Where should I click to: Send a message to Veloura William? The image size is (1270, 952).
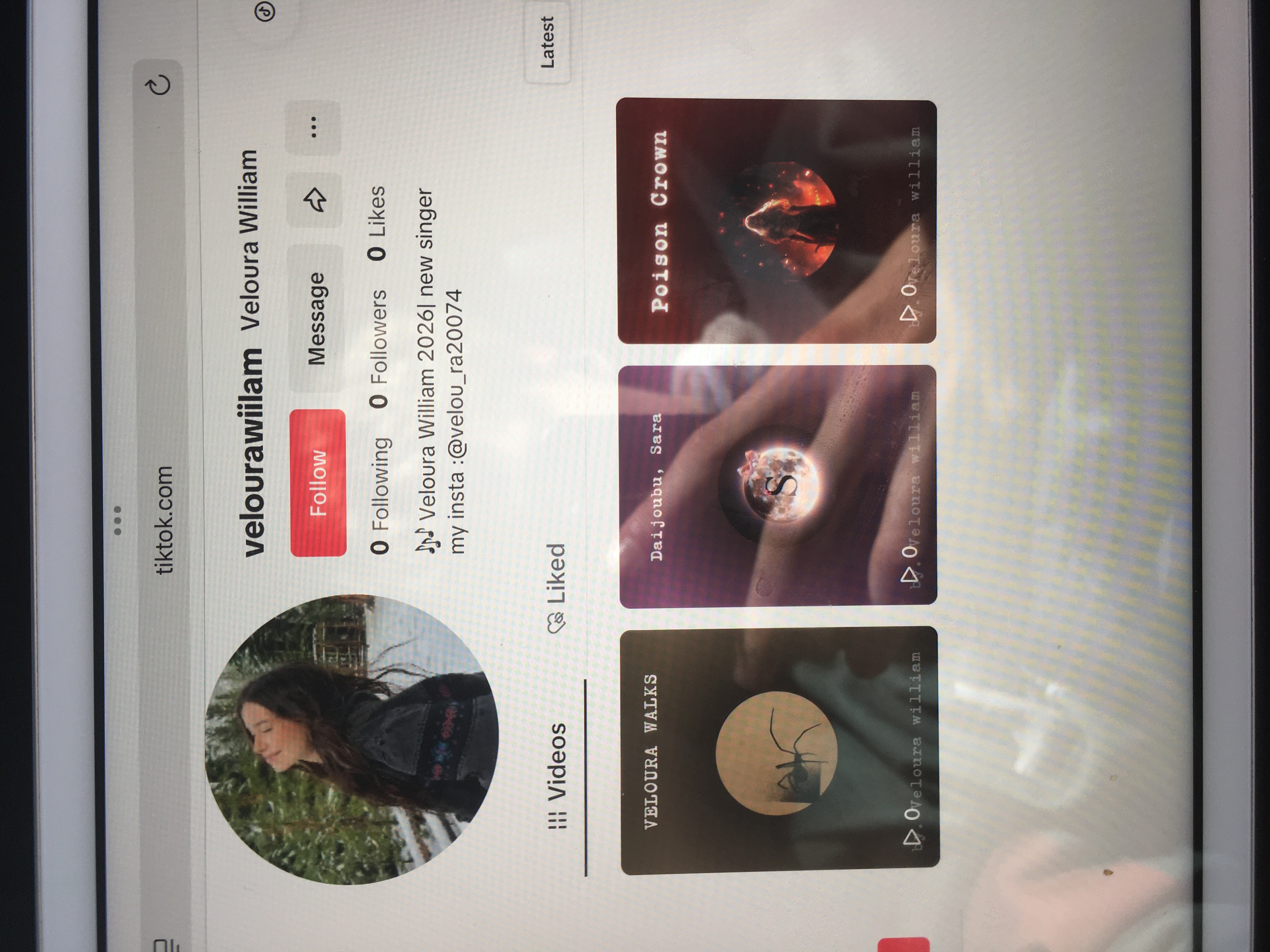tap(316, 319)
